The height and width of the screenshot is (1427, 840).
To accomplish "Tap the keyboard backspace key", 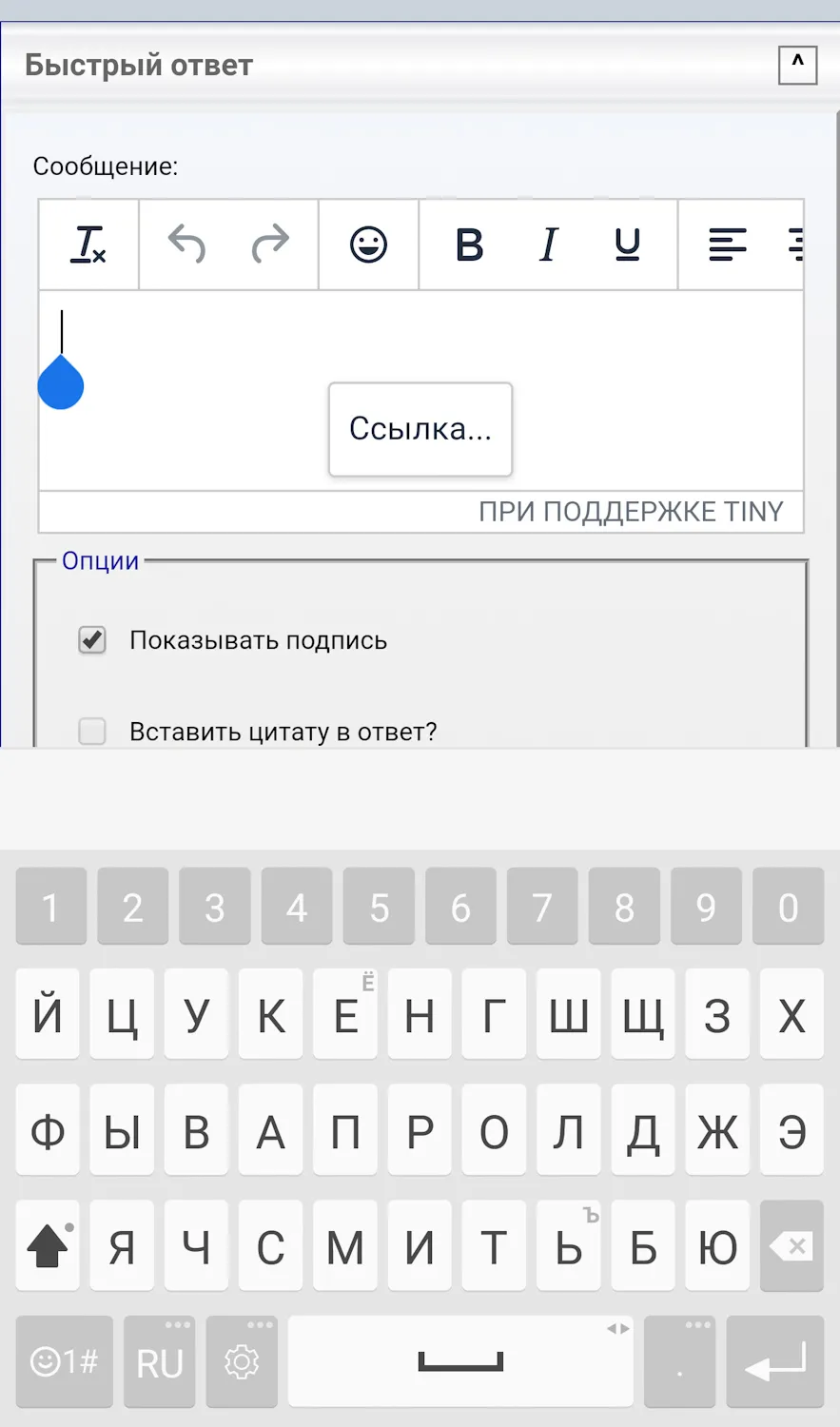I will pyautogui.click(x=791, y=1245).
